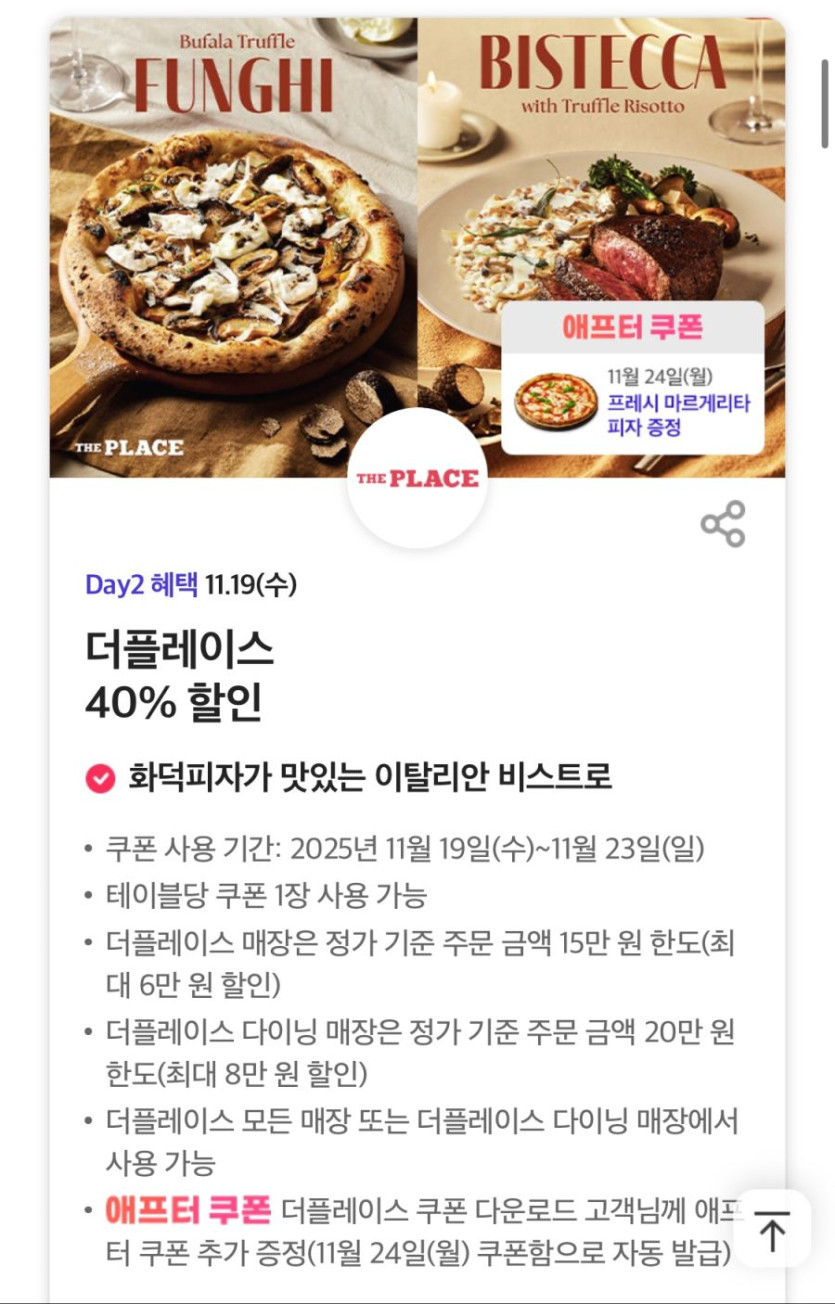This screenshot has width=835, height=1304.
Task: Tap the share icon below the banner
Action: (x=722, y=523)
